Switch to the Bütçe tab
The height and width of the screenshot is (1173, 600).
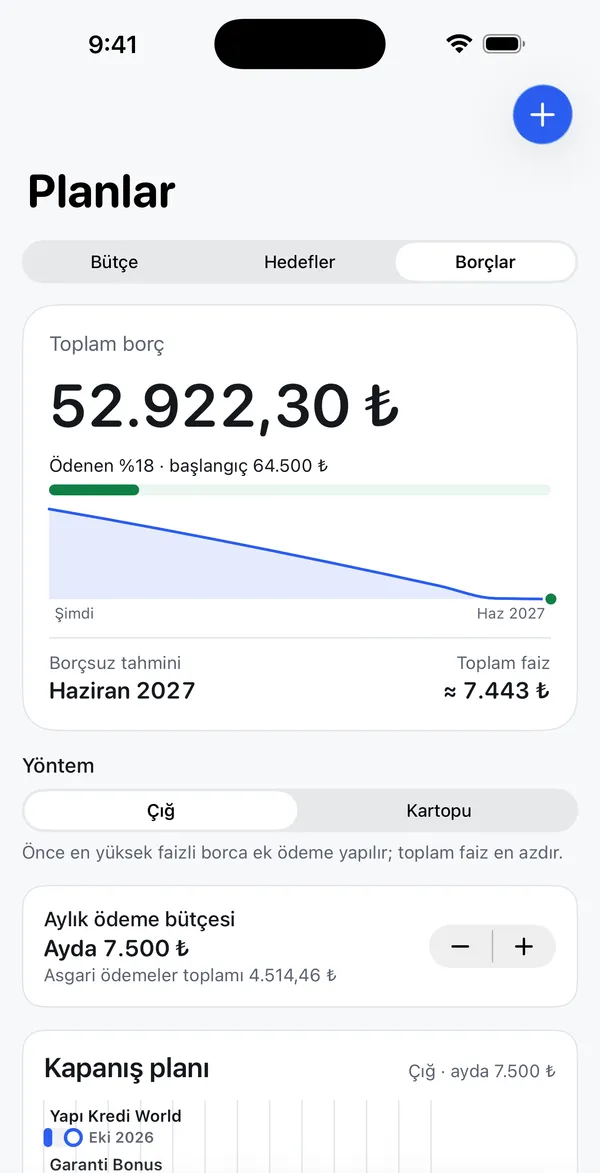[x=114, y=262]
